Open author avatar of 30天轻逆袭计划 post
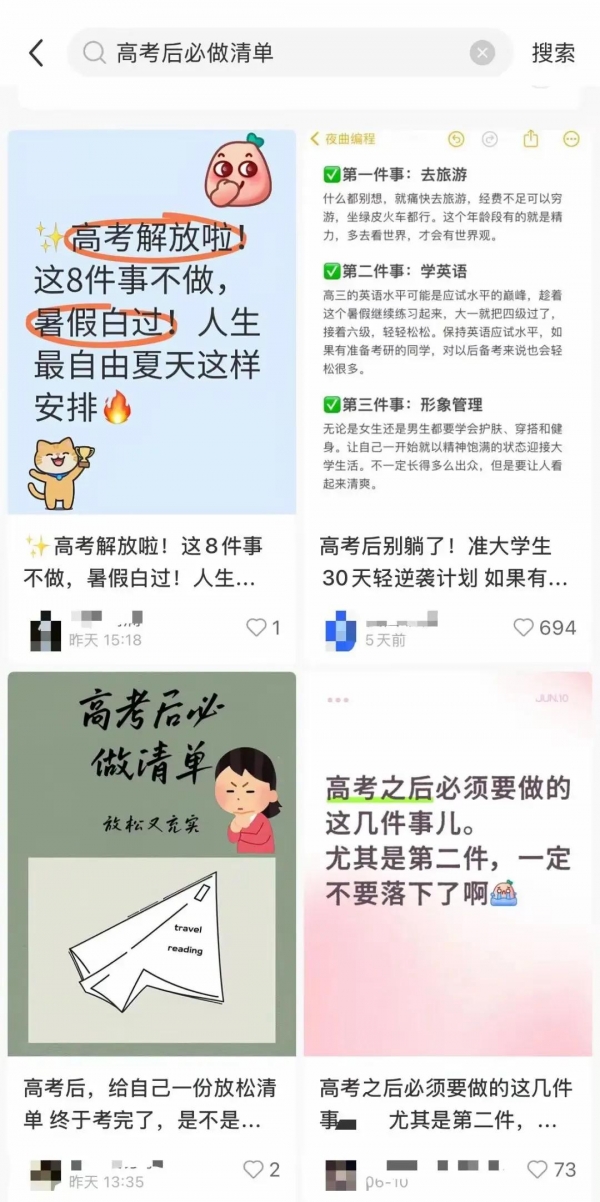This screenshot has width=600, height=1202. pos(340,630)
